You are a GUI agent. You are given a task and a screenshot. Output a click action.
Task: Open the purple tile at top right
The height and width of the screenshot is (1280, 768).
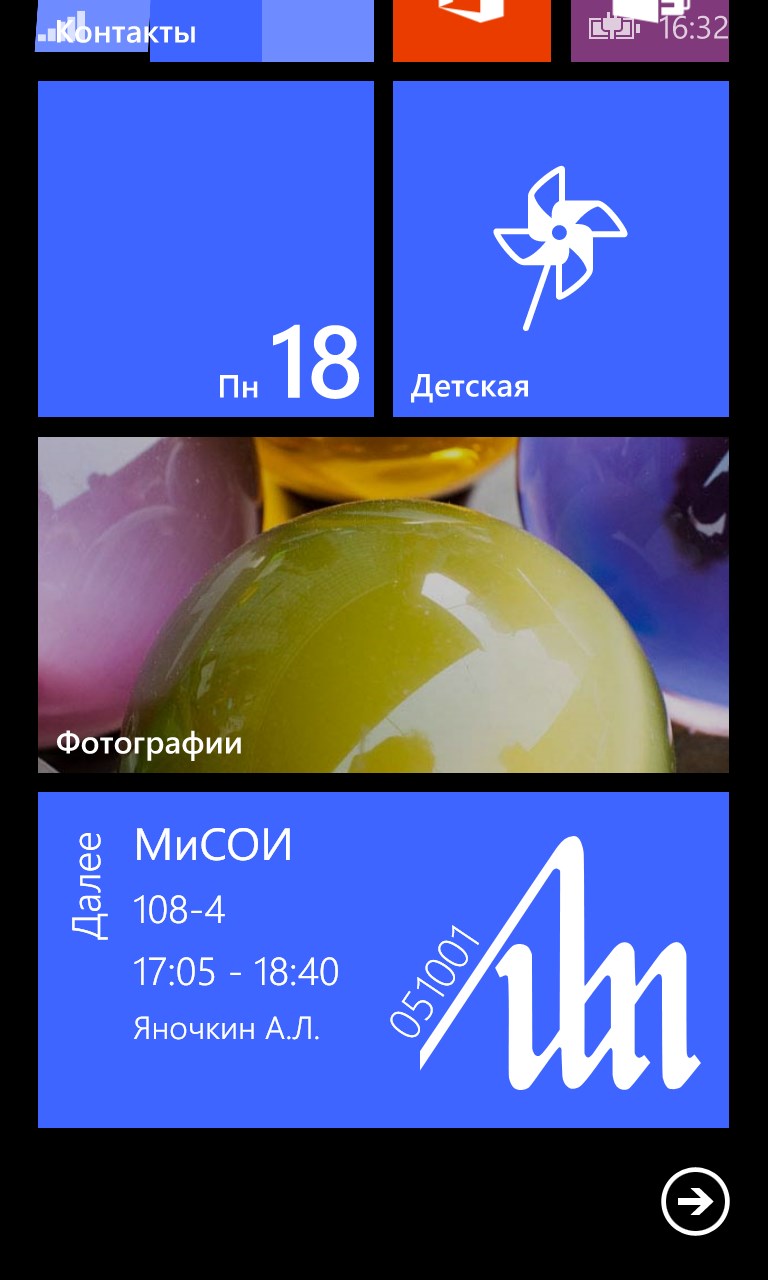649,30
